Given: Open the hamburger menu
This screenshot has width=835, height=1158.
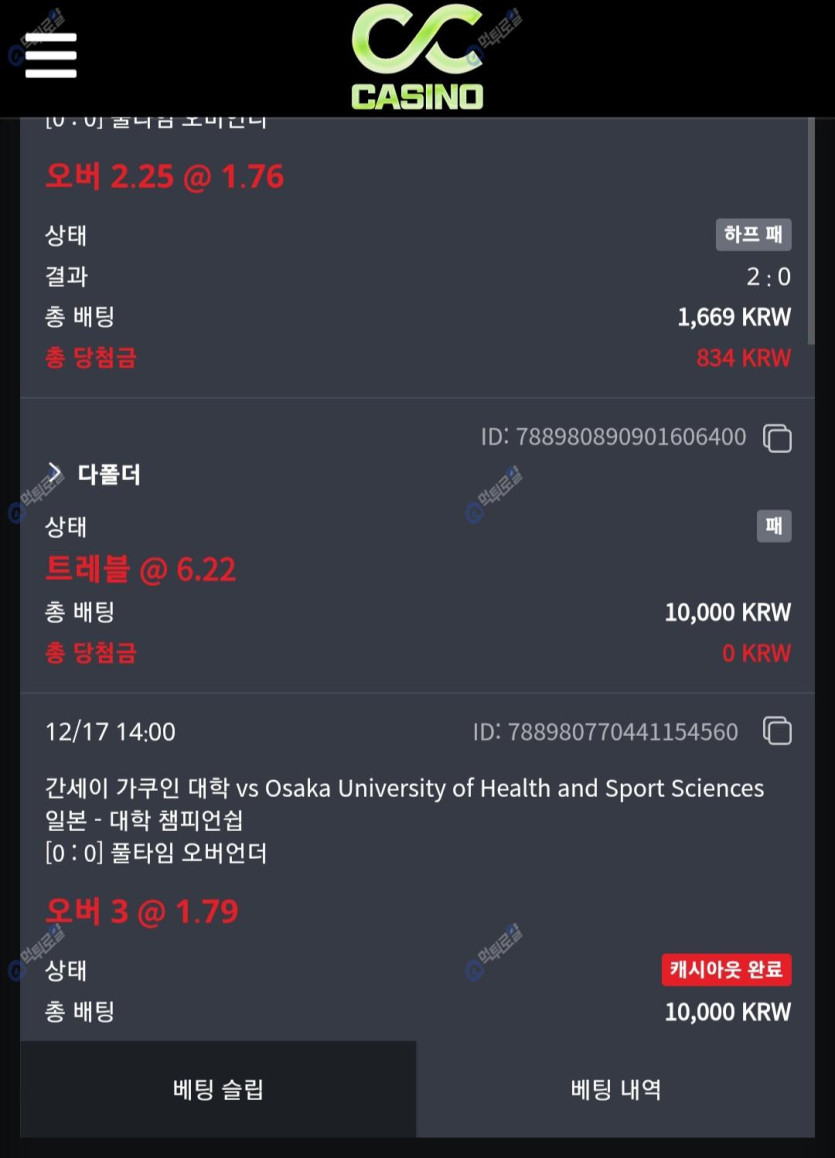Looking at the screenshot, I should click(51, 55).
